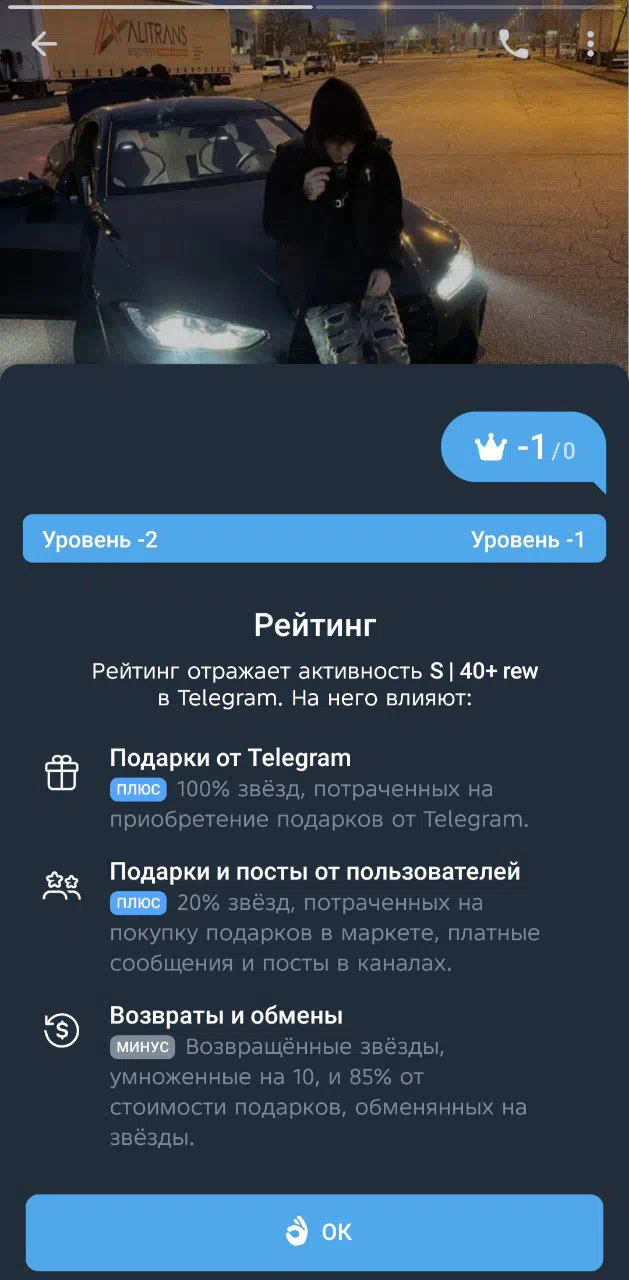Confirm the rating sheet with OK
Viewport: 629px width, 1280px height.
(x=314, y=1232)
